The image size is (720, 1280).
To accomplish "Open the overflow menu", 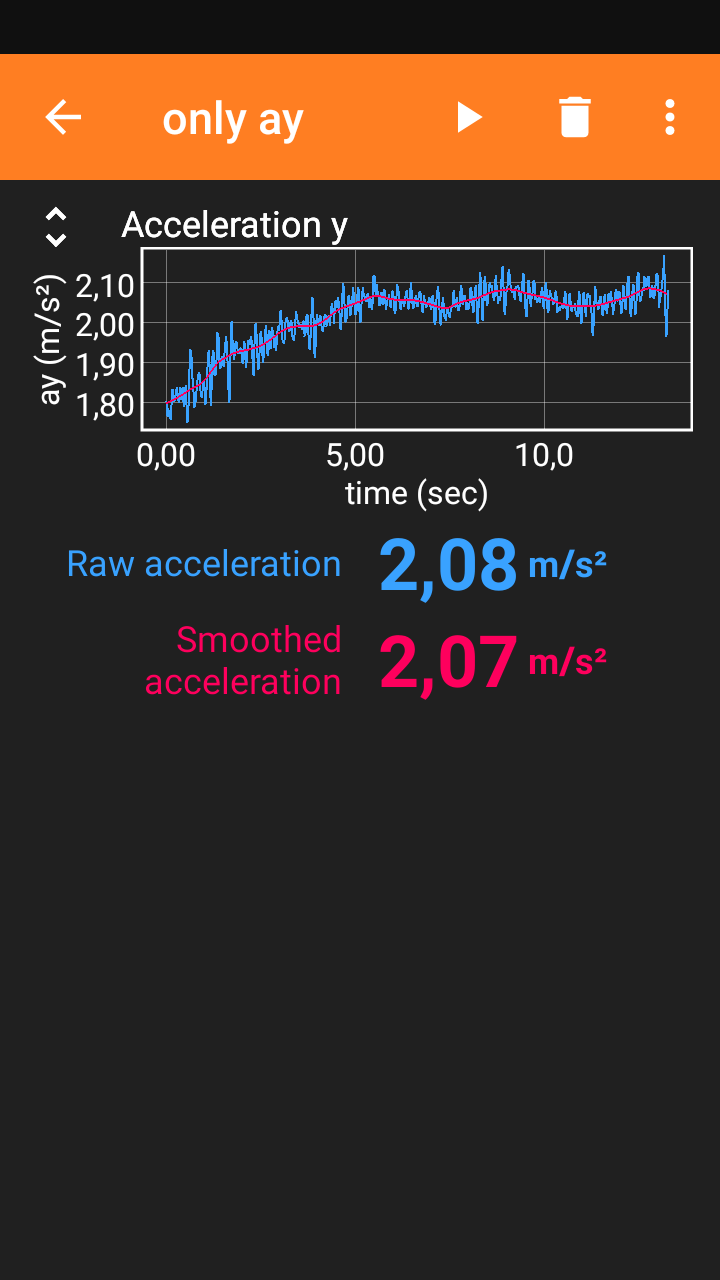I will click(669, 117).
